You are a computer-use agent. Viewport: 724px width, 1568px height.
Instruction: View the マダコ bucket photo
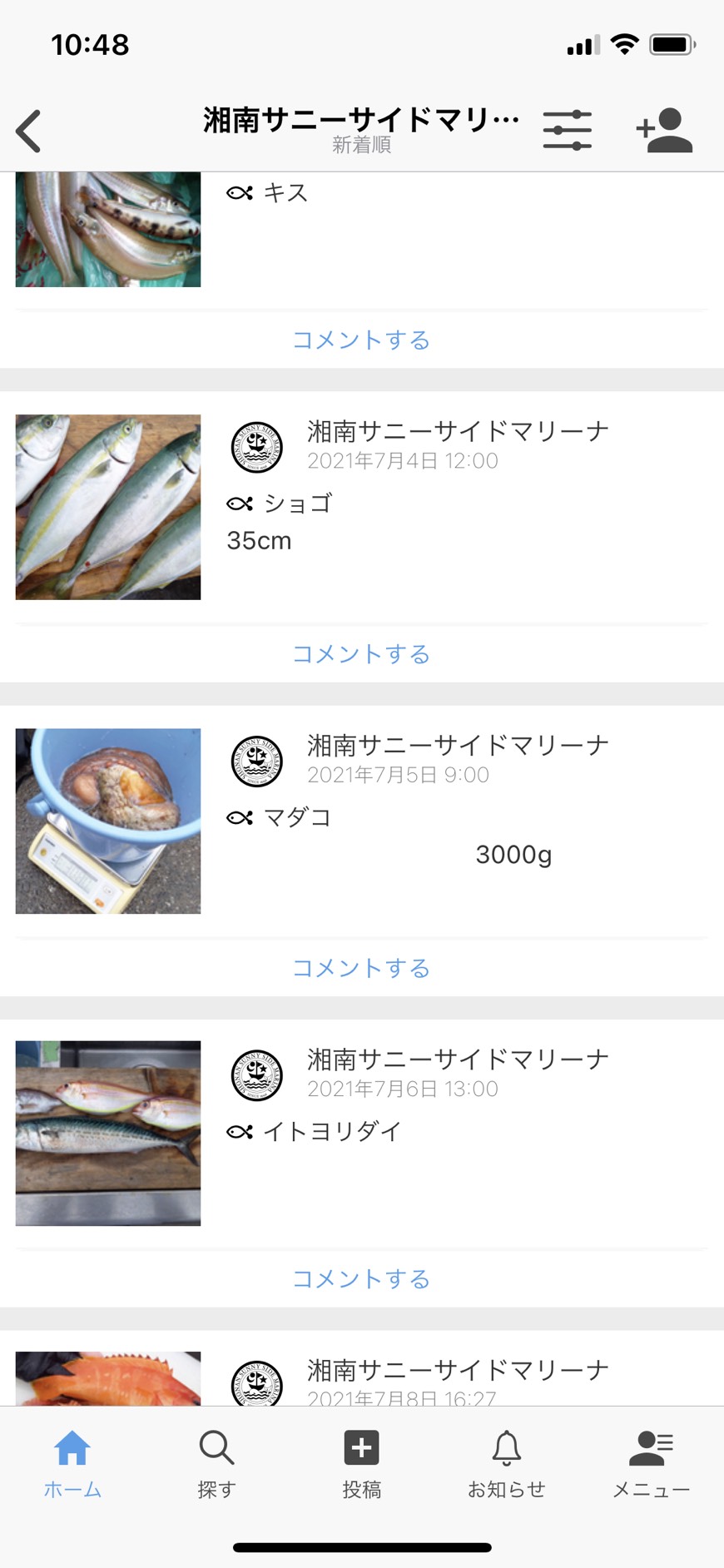click(x=108, y=821)
